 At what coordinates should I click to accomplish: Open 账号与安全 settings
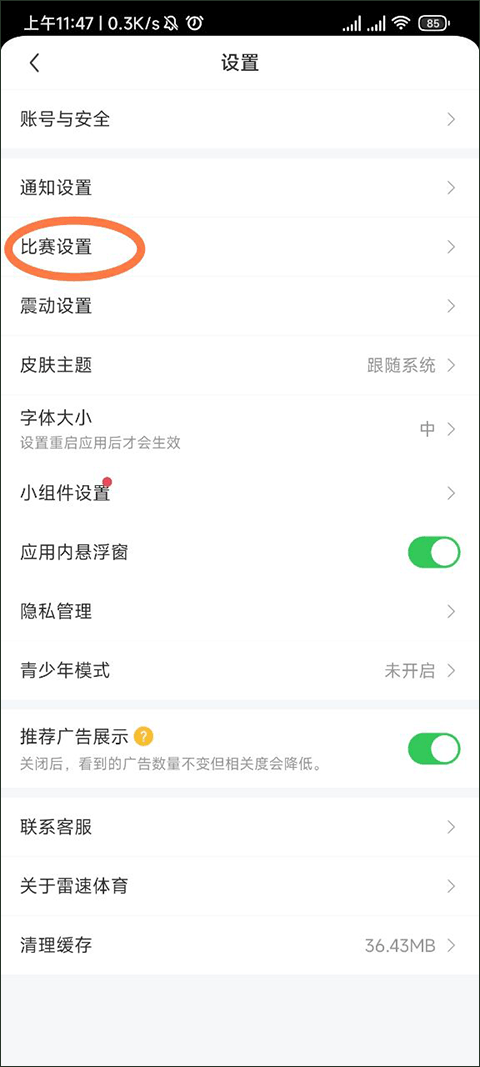click(x=240, y=120)
